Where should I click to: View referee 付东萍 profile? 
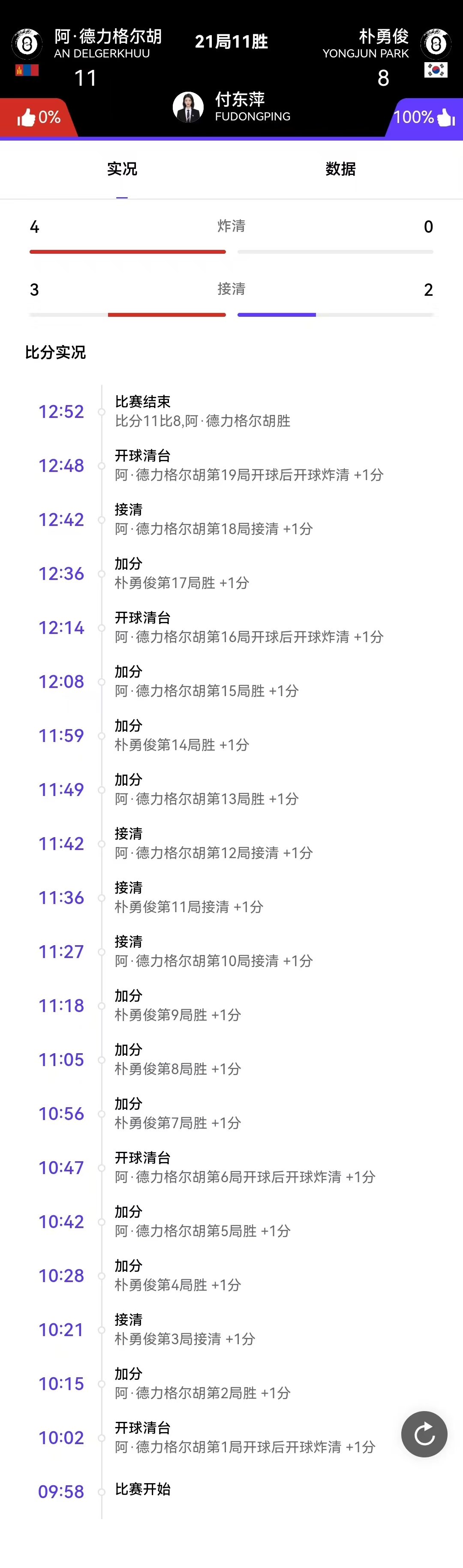(x=188, y=107)
